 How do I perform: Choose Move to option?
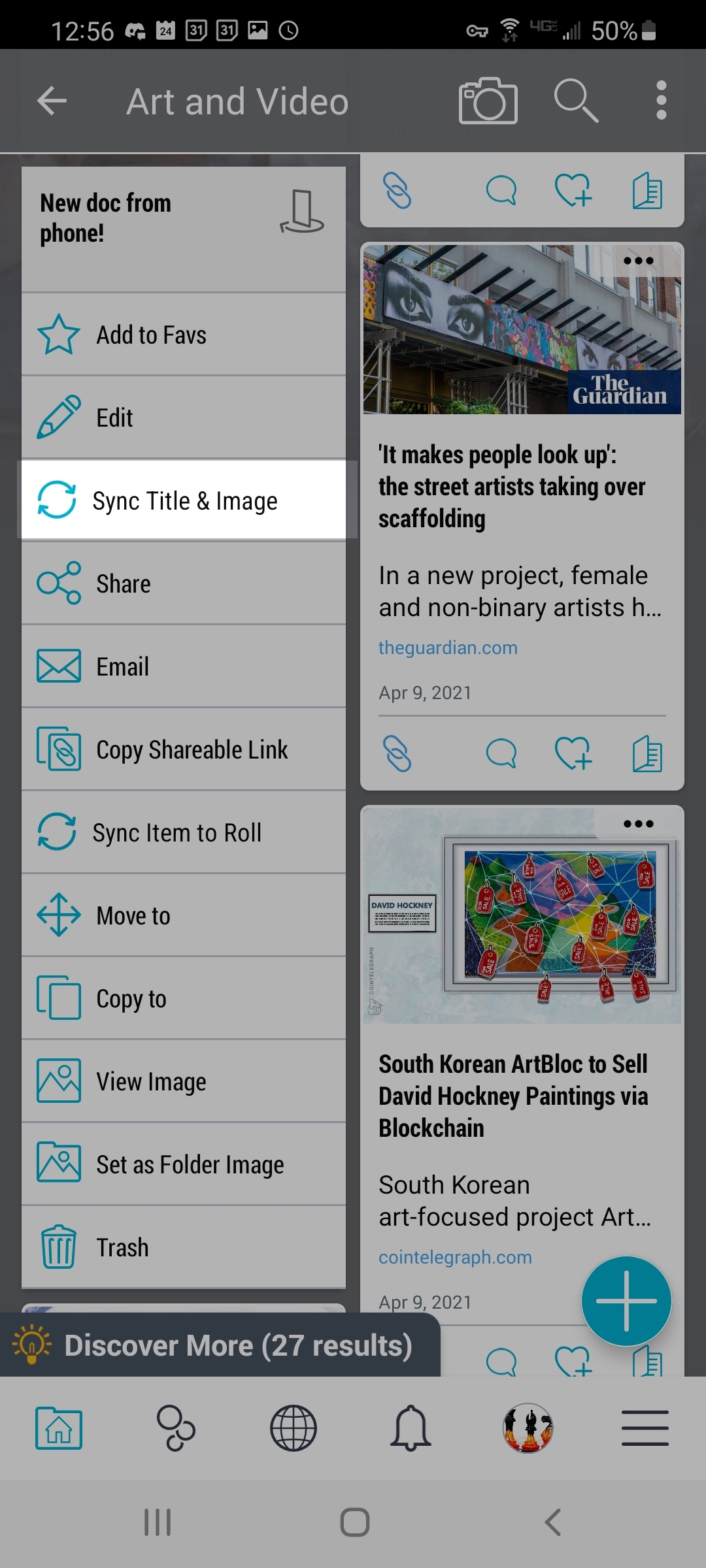(184, 916)
